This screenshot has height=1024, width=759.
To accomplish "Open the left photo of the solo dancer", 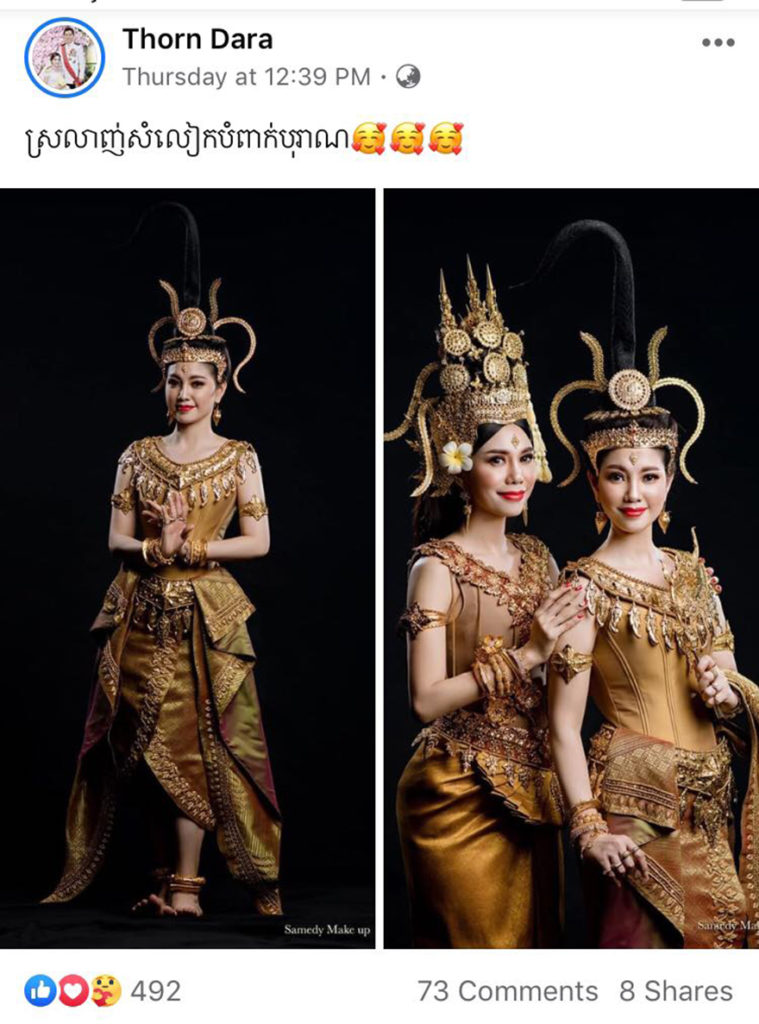I will click(x=187, y=568).
